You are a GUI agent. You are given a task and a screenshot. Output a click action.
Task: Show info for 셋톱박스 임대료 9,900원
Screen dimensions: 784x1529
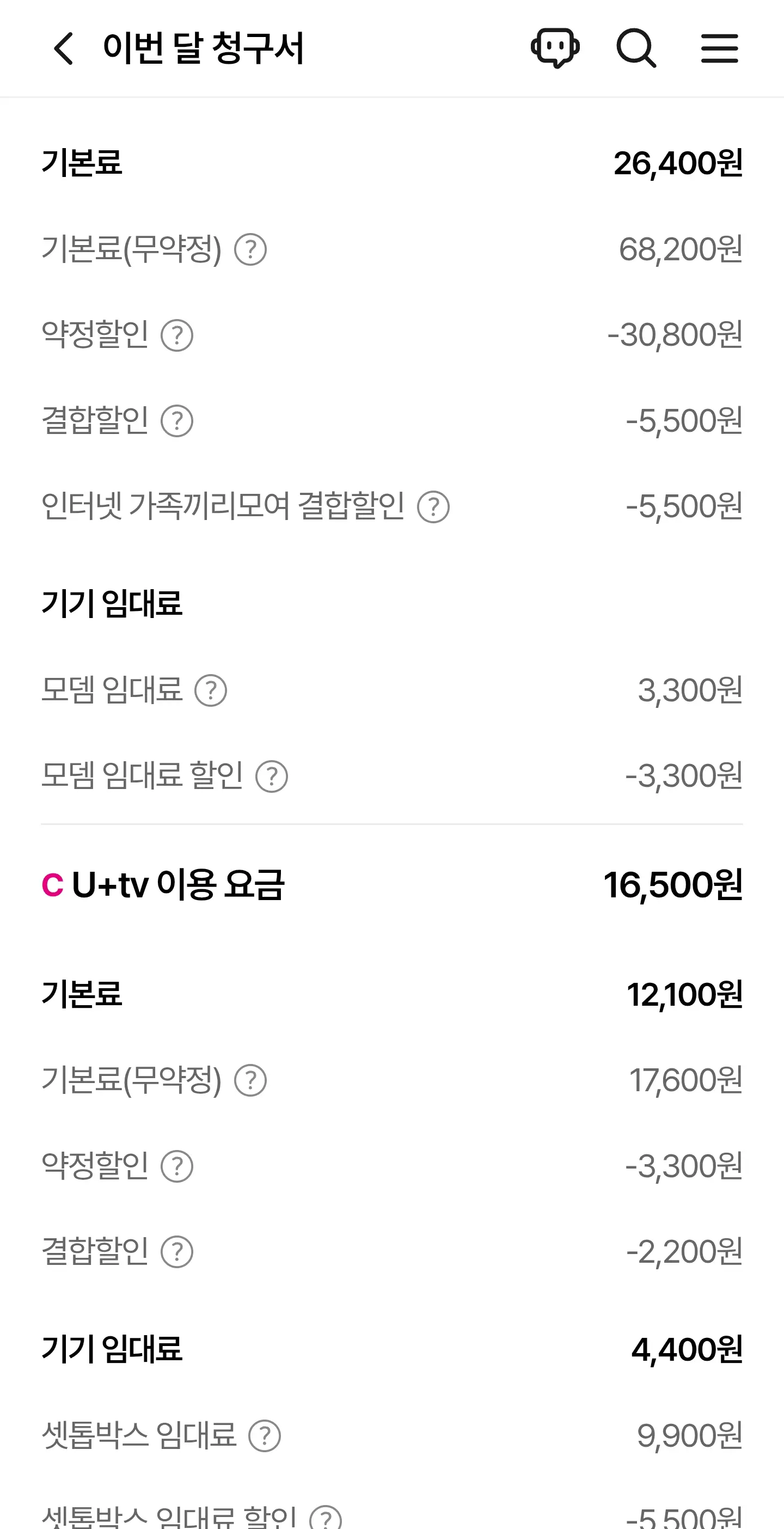(265, 1436)
